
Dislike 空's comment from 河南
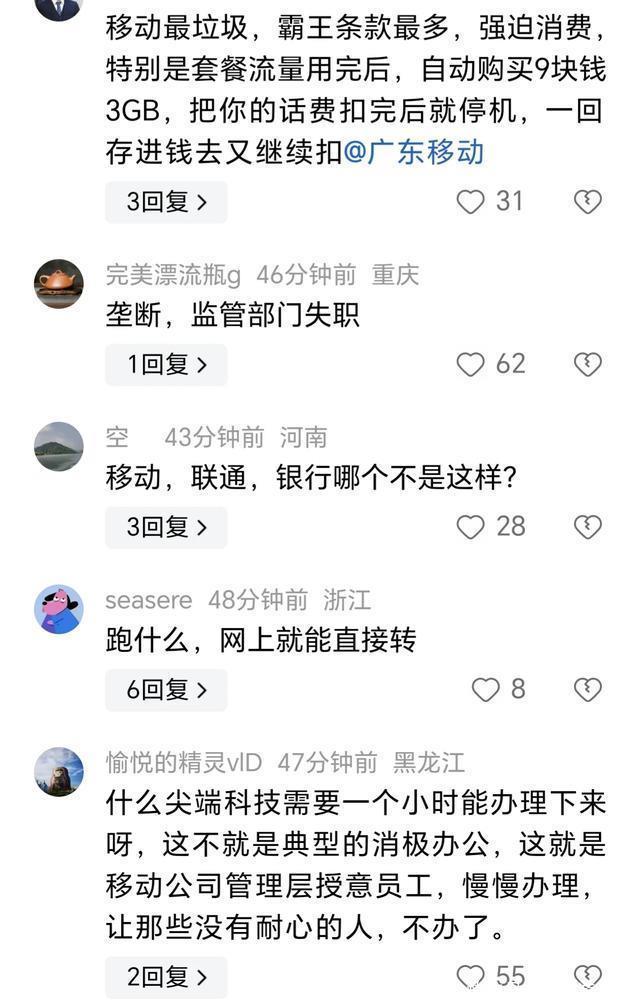(588, 528)
